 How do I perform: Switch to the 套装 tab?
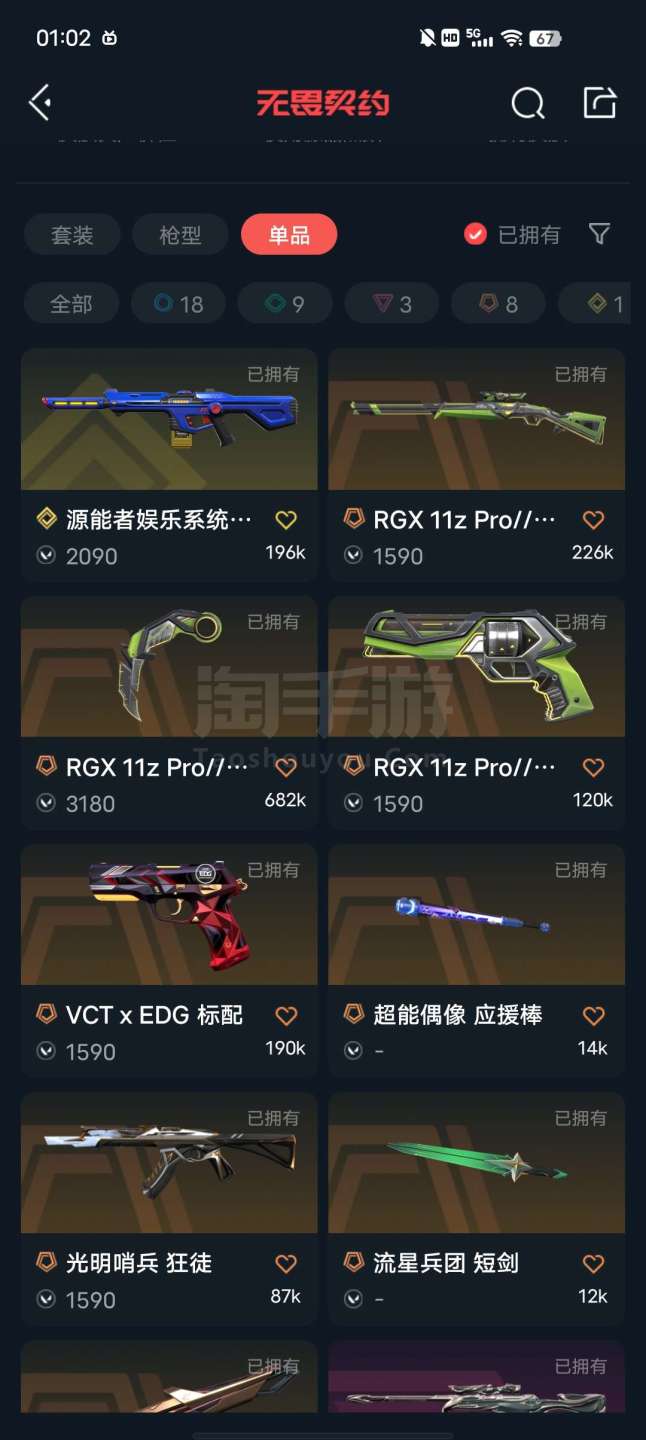[72, 235]
